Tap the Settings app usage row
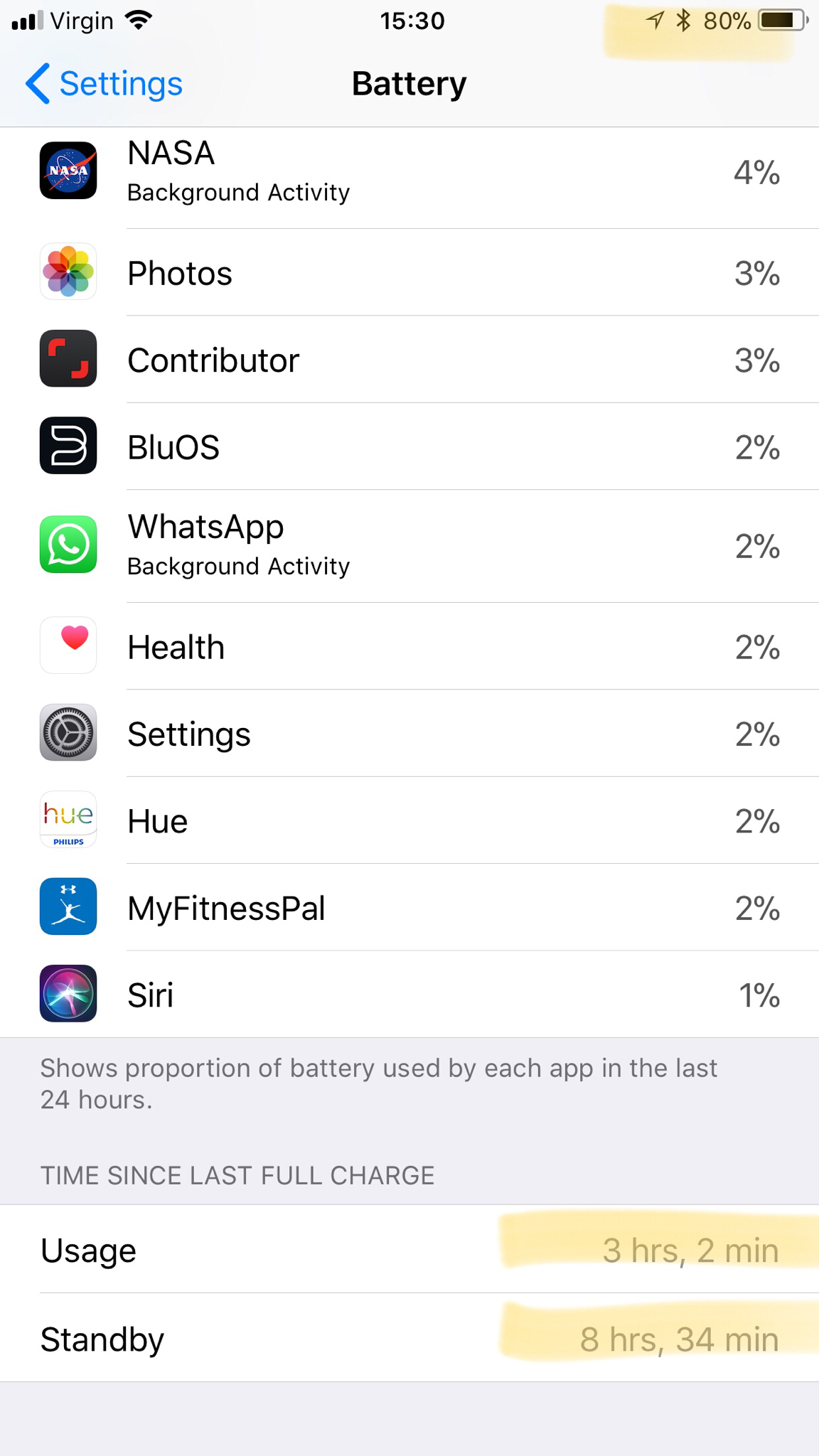Viewport: 819px width, 1456px height. point(409,734)
